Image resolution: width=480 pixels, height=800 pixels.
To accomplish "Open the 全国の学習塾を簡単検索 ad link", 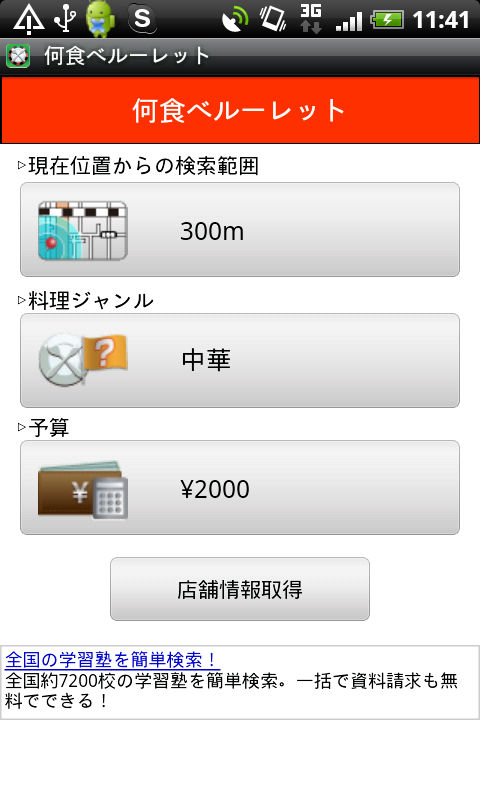I will (112, 660).
